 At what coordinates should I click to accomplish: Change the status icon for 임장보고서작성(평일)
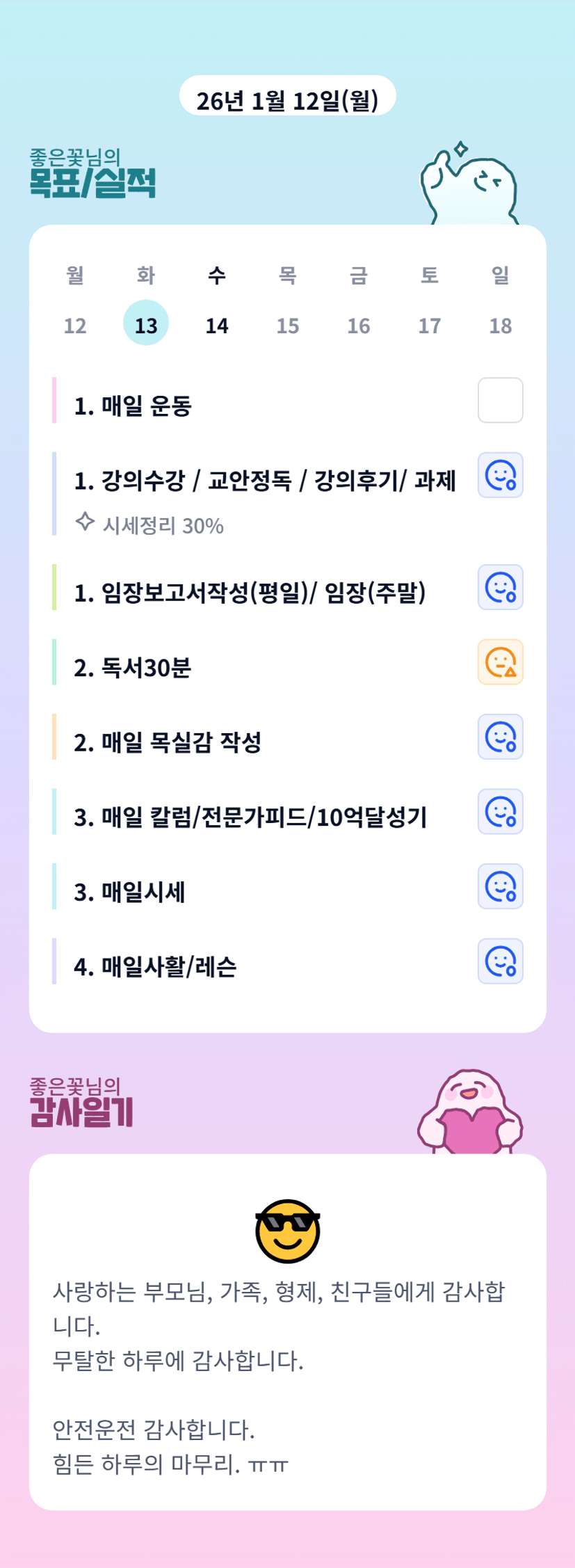pos(501,587)
